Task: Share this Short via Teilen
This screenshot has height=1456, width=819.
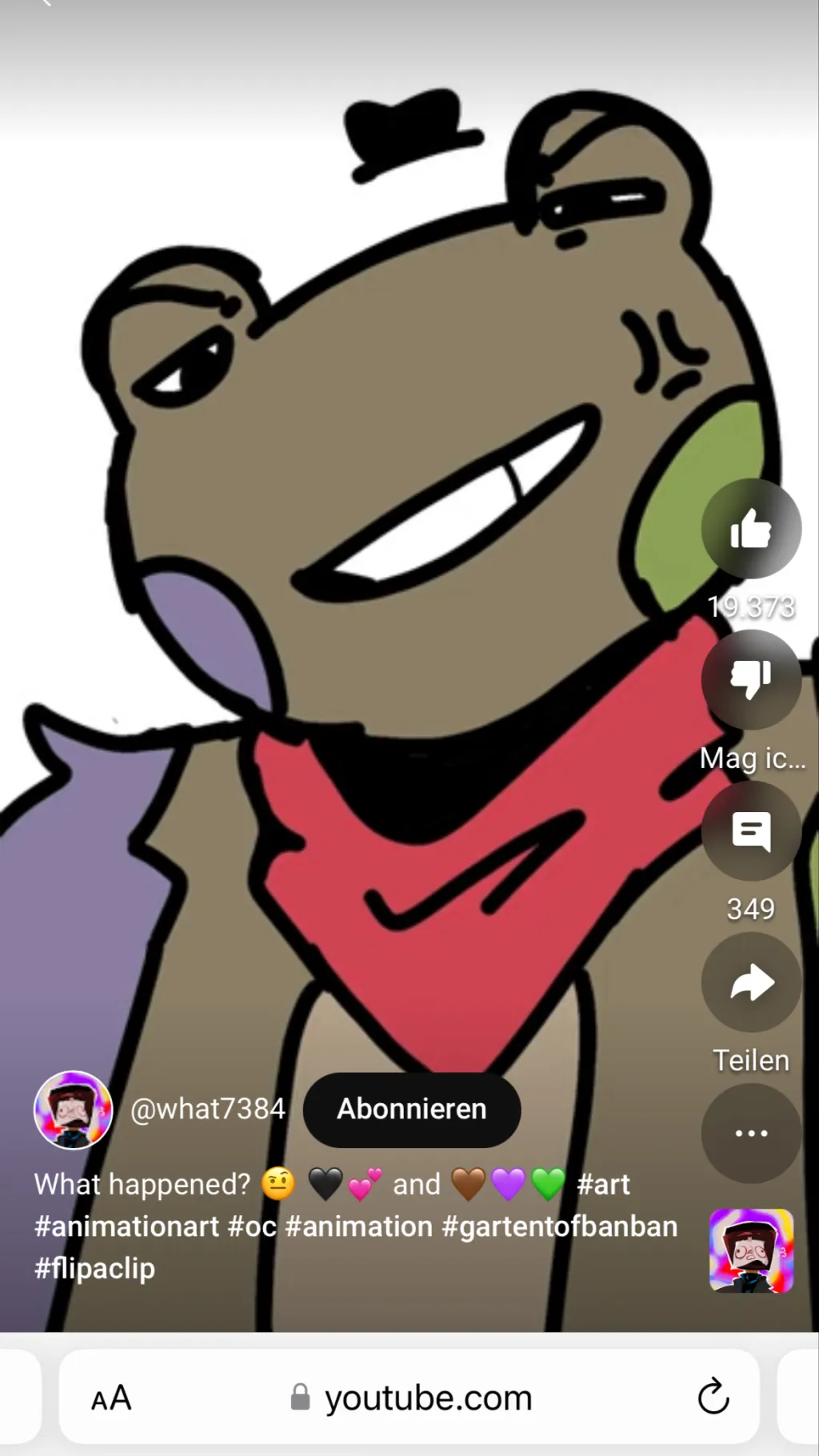Action: click(751, 982)
